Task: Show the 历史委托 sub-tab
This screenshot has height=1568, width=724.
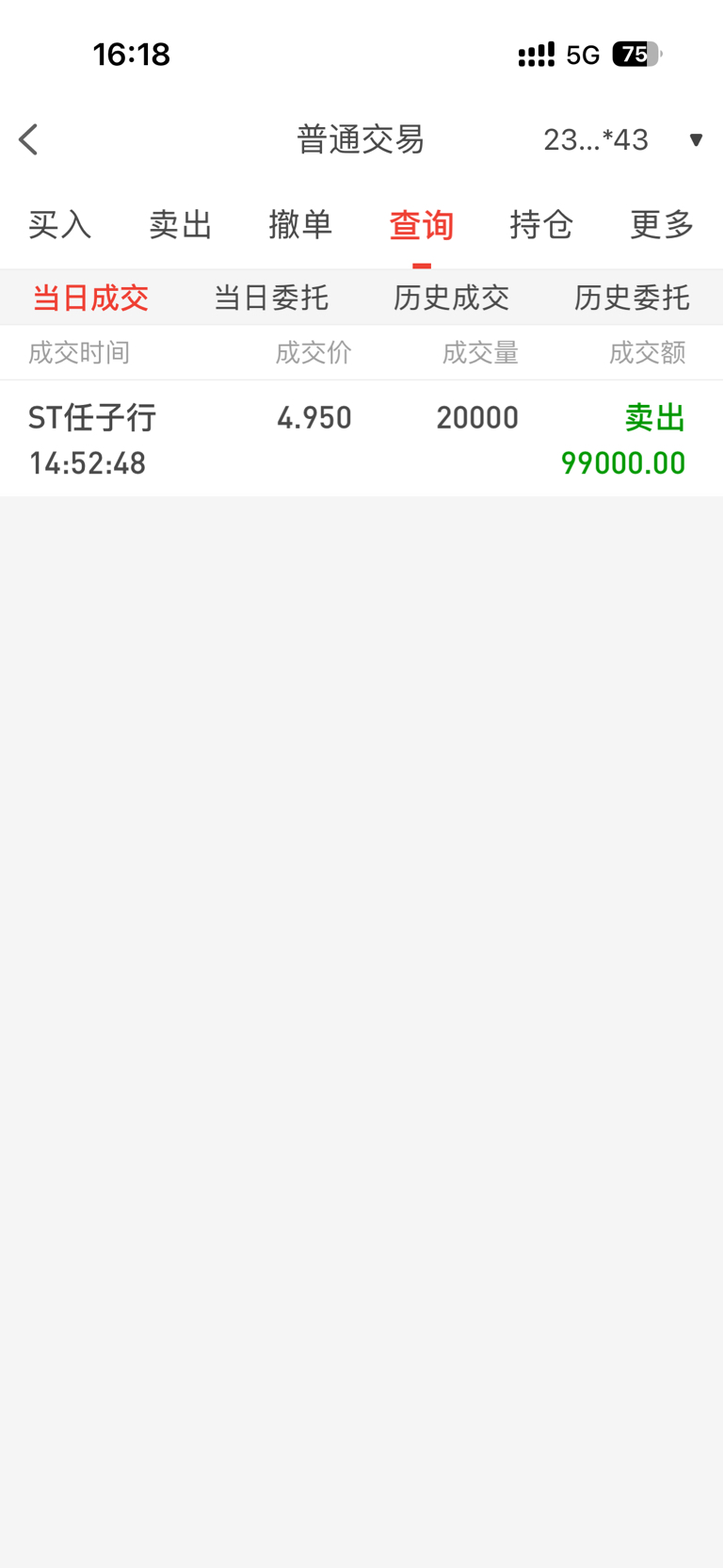Action: (632, 298)
